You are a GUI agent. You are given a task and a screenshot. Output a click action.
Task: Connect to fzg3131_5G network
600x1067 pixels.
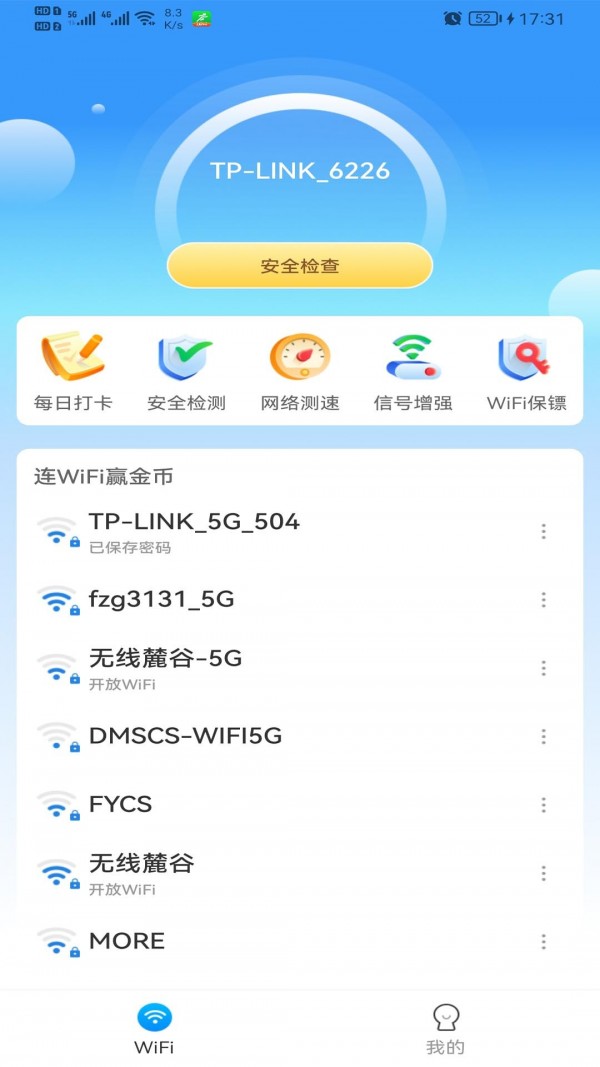pyautogui.click(x=161, y=600)
